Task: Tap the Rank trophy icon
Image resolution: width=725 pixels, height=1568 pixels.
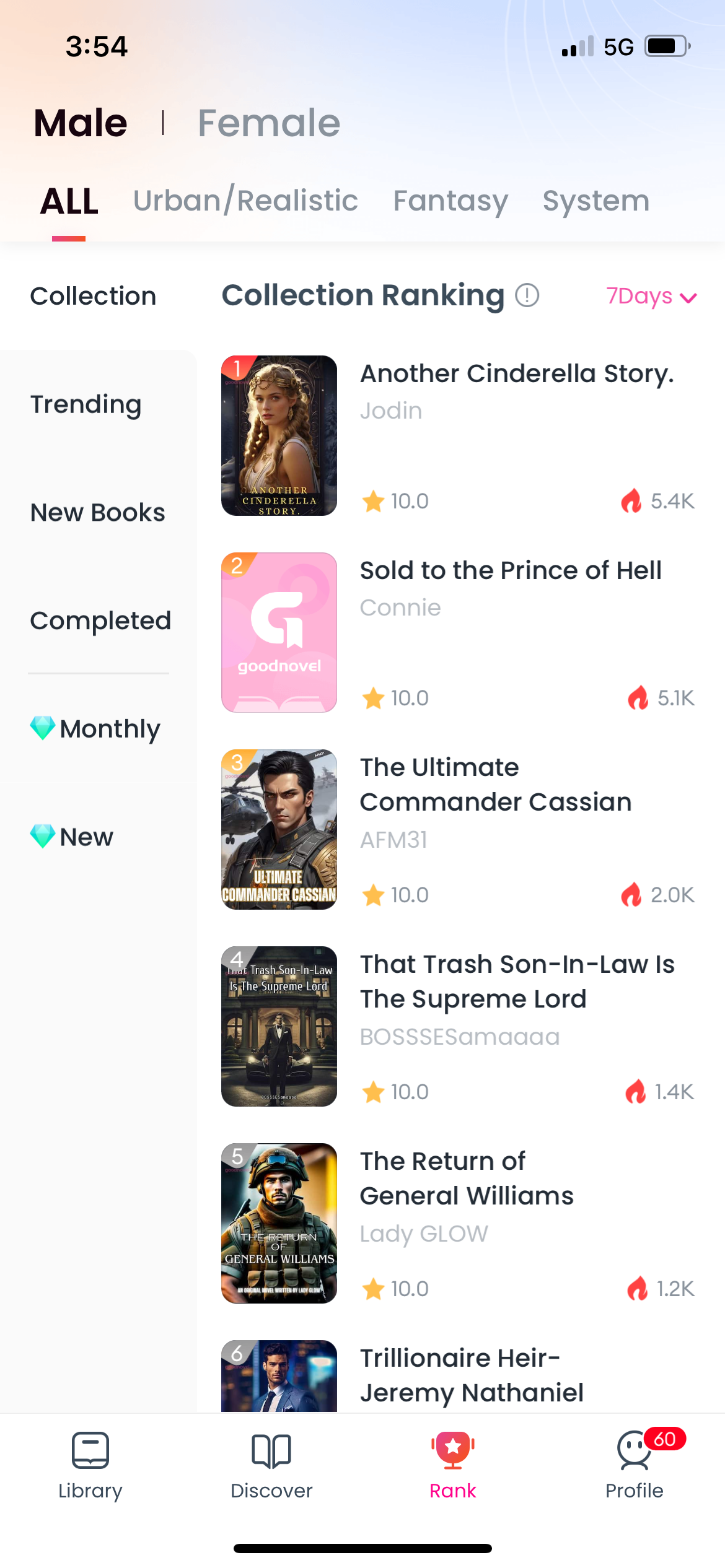Action: [452, 1449]
